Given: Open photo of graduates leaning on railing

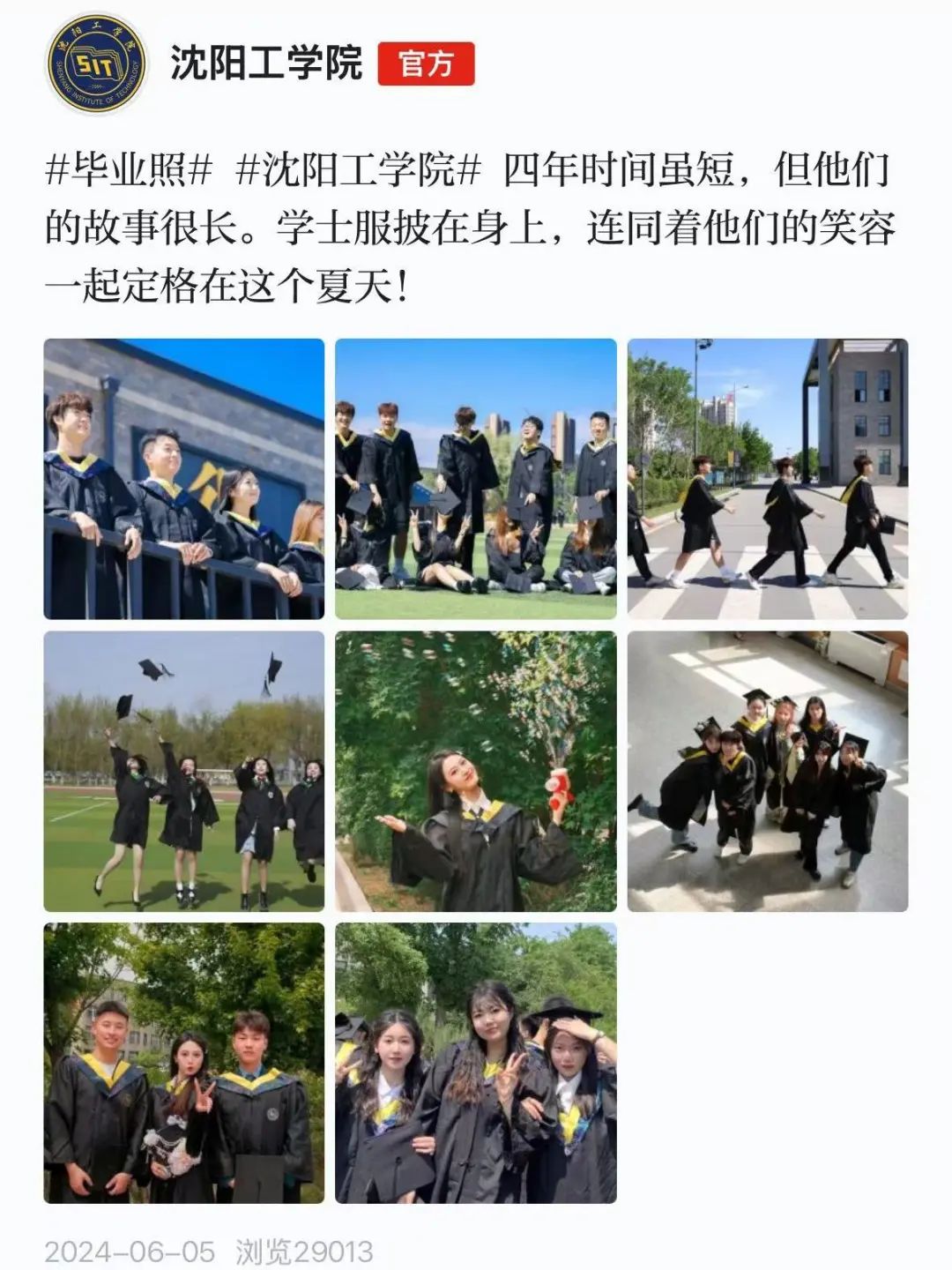Looking at the screenshot, I should point(184,479).
